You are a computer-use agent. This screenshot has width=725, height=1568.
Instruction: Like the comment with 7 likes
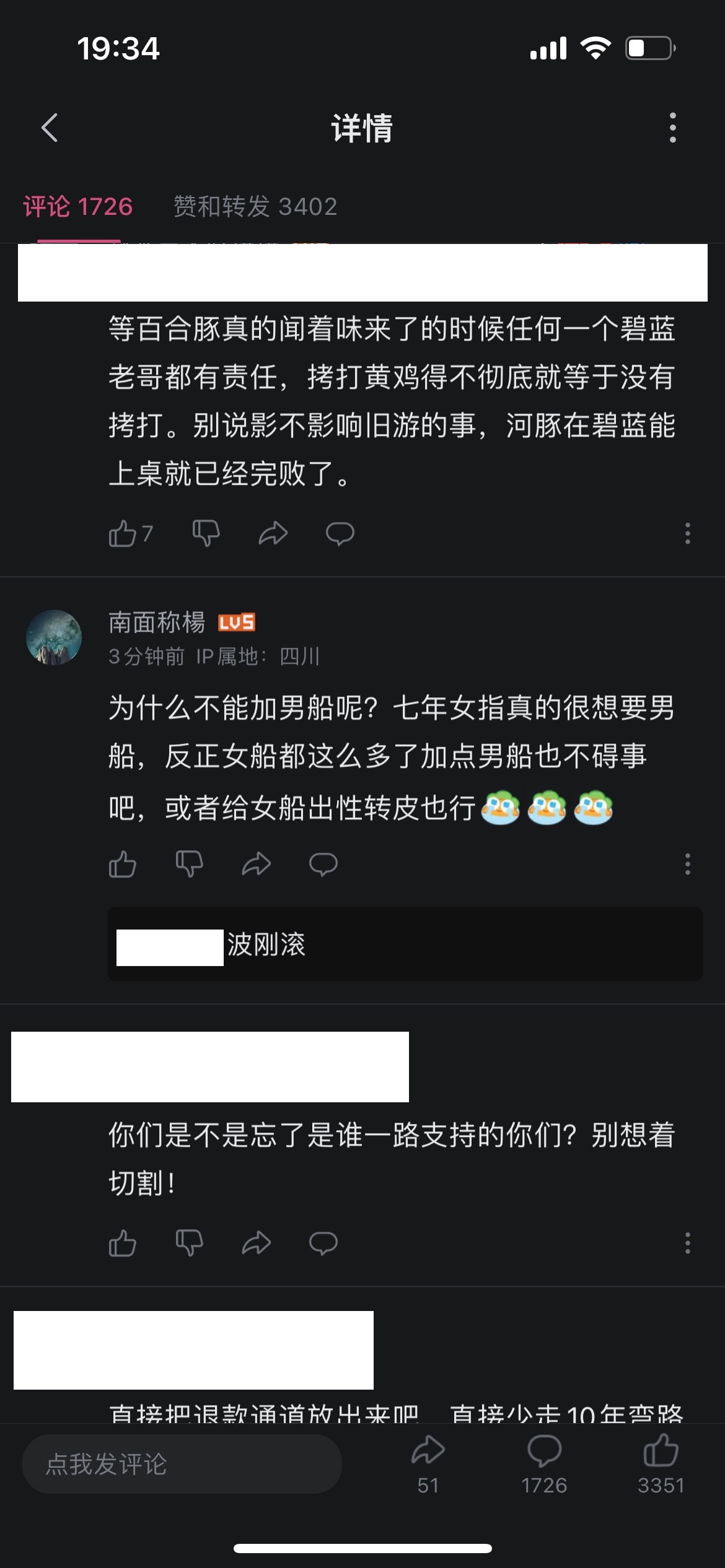(x=123, y=533)
